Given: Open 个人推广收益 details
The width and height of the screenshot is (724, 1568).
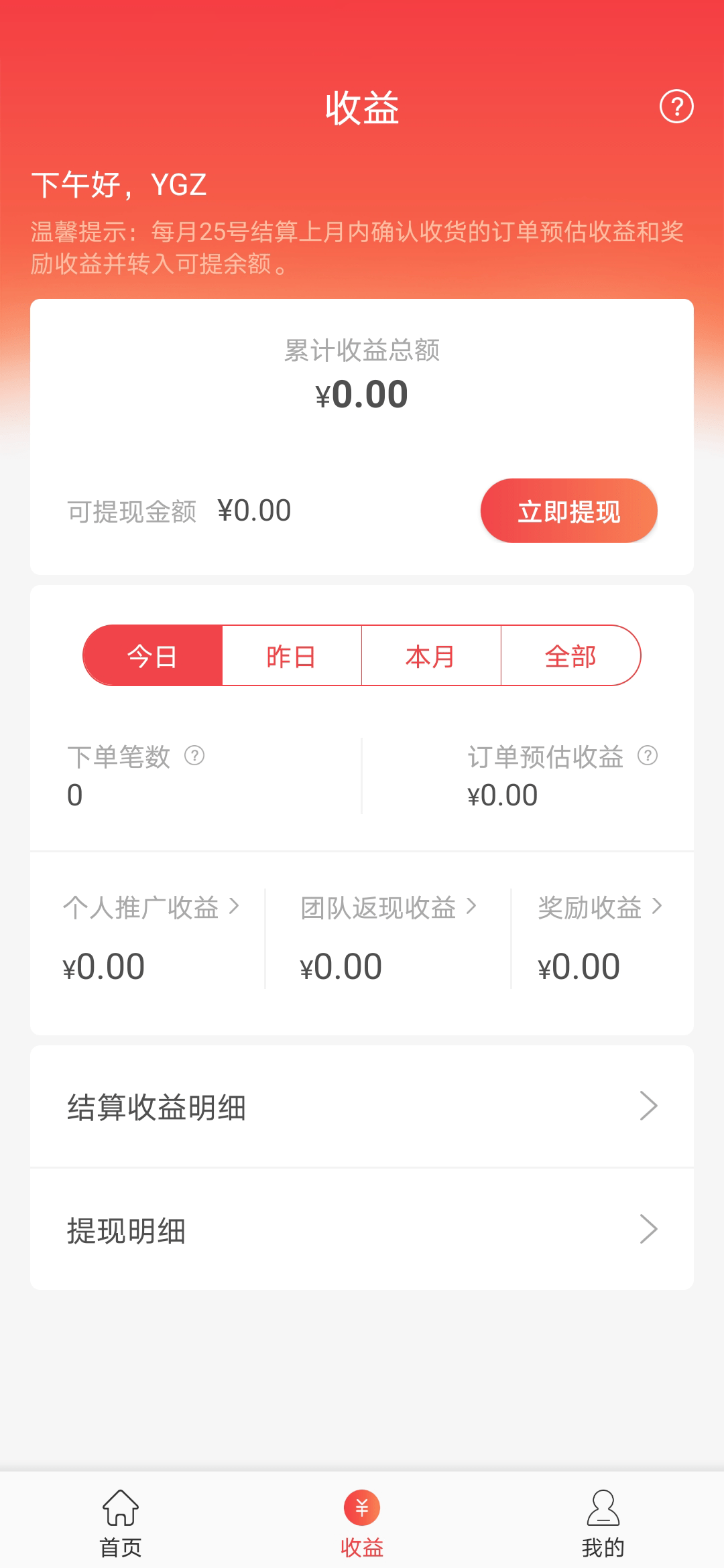Looking at the screenshot, I should [151, 907].
